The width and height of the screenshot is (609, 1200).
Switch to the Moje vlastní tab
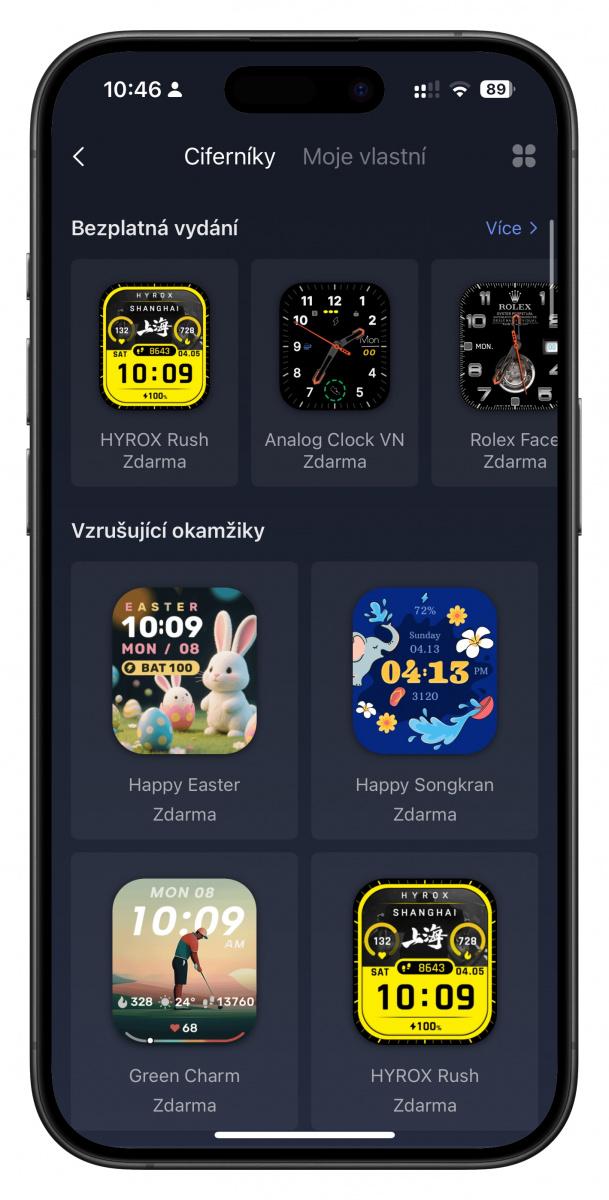pos(364,156)
